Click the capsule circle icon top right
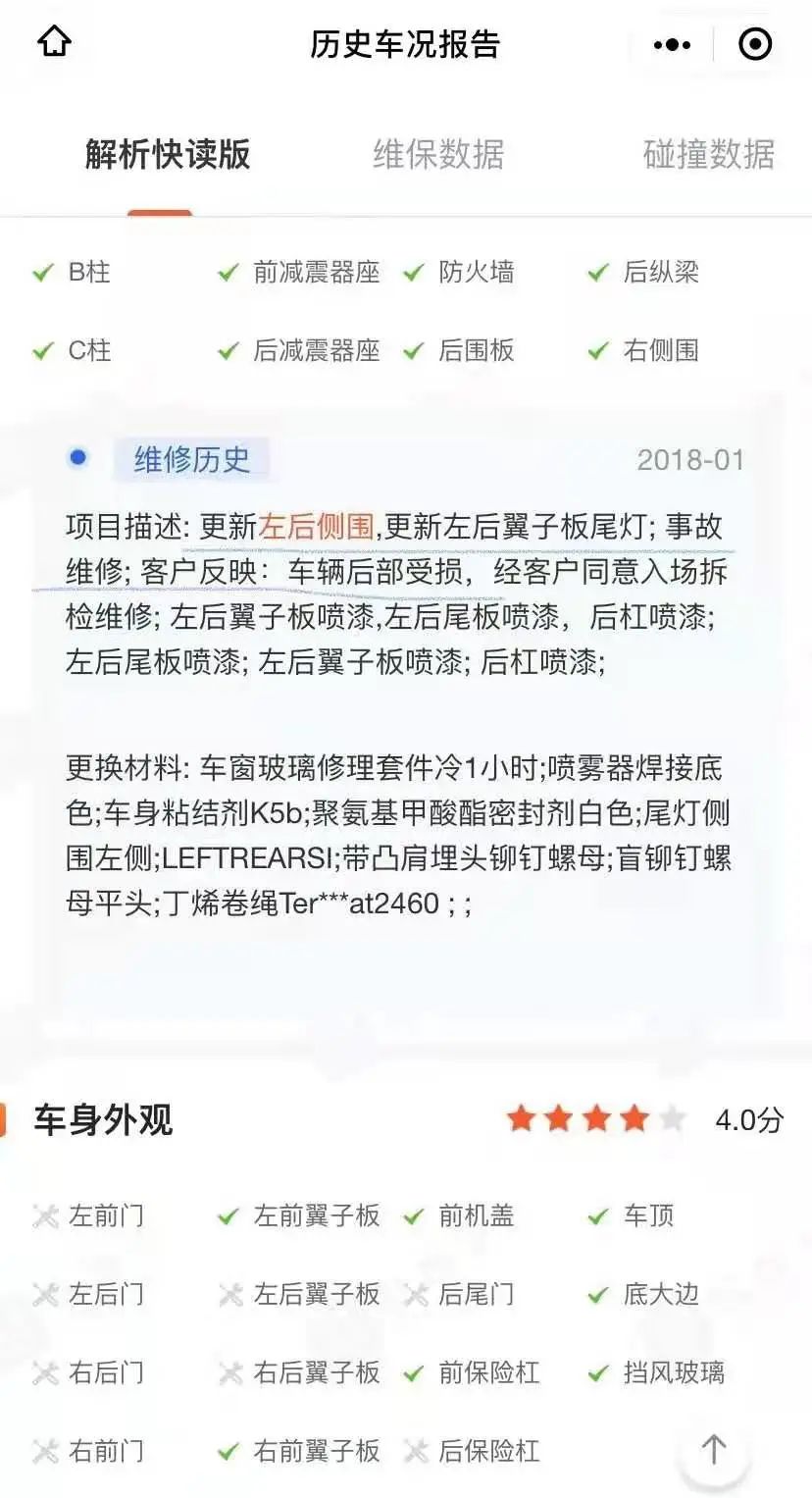This screenshot has height=1498, width=812. 755,42
